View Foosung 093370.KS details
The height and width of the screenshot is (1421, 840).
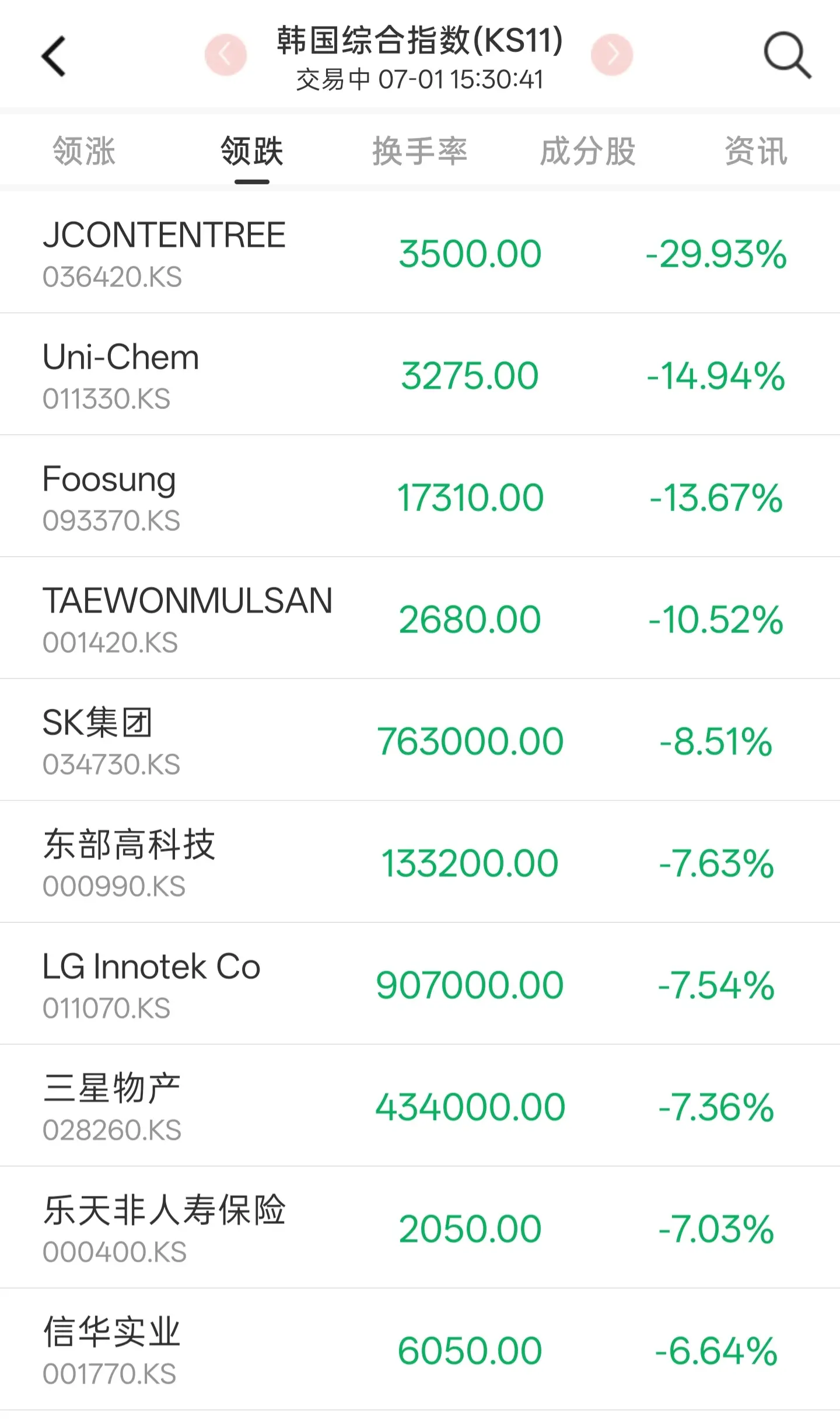coord(420,496)
